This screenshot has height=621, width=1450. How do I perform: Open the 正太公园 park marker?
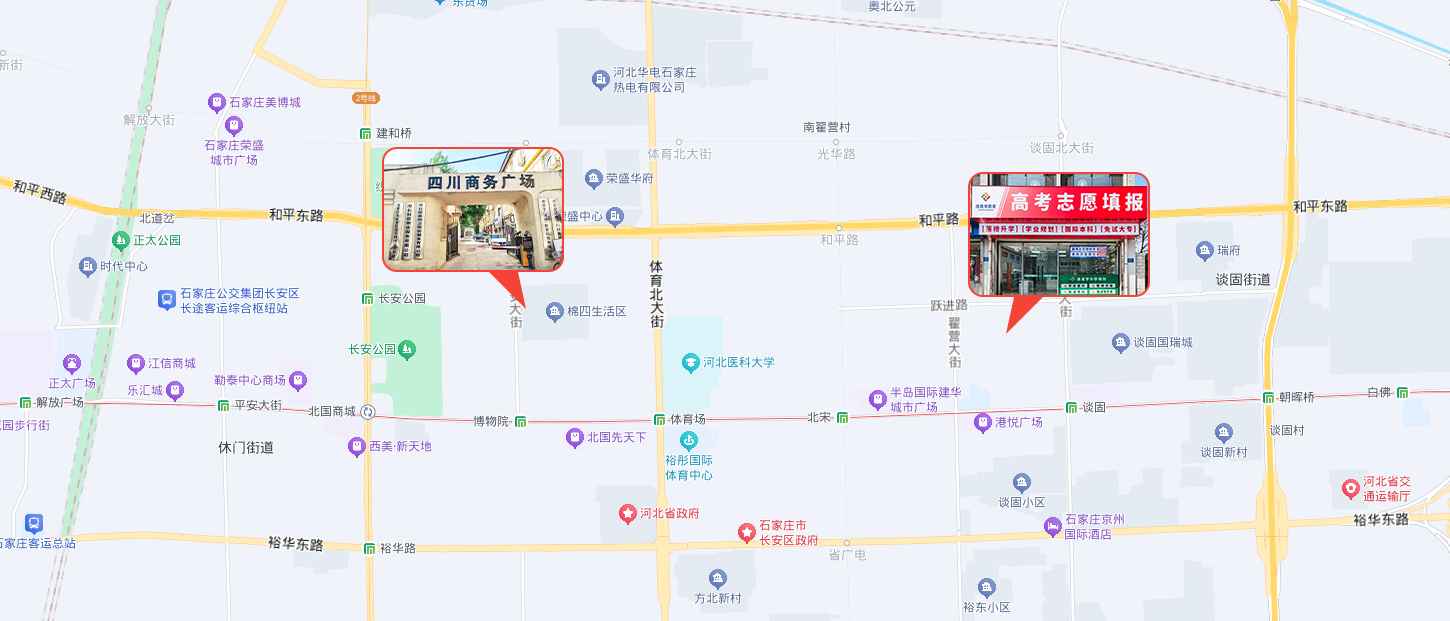pyautogui.click(x=120, y=240)
